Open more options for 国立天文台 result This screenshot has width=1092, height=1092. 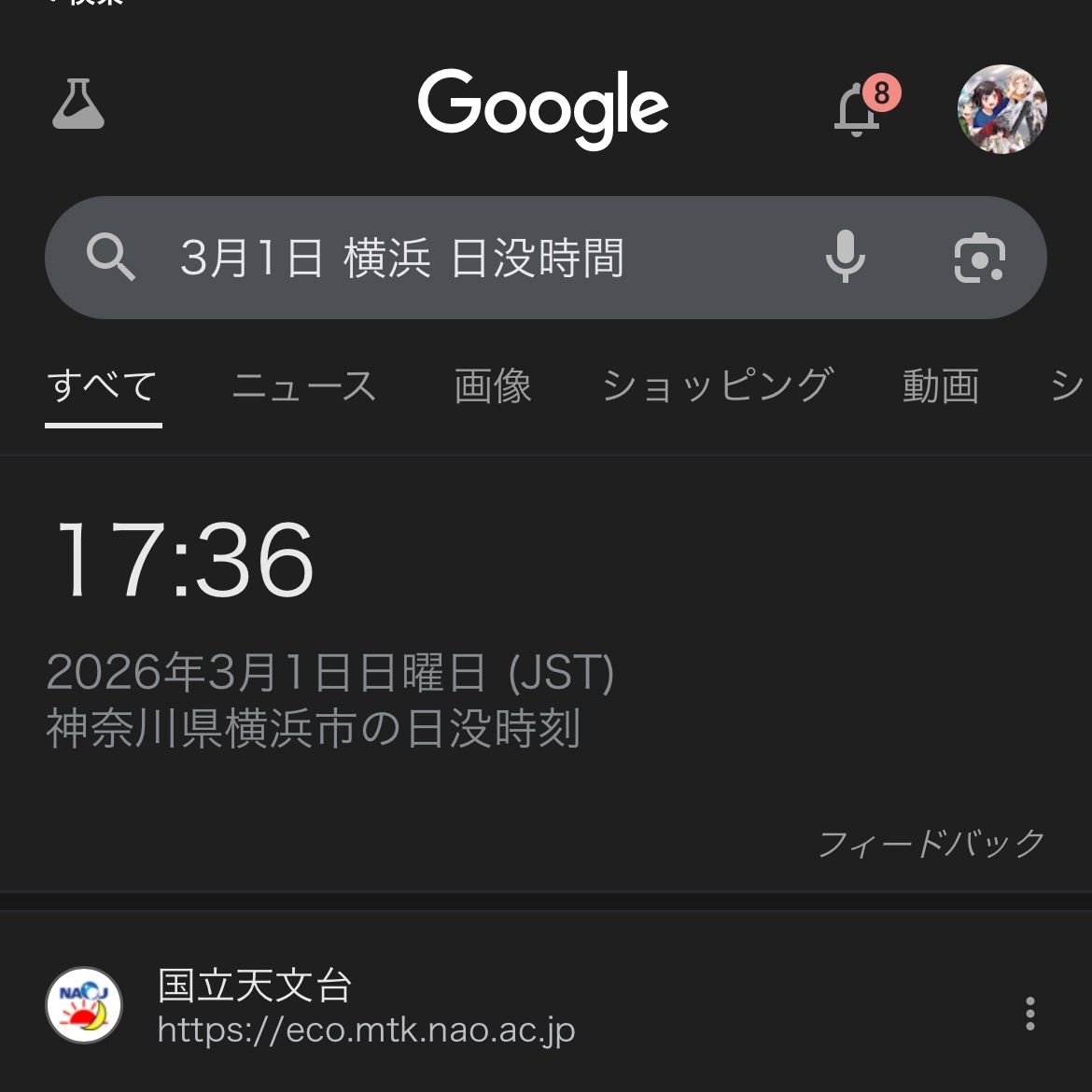1029,1013
